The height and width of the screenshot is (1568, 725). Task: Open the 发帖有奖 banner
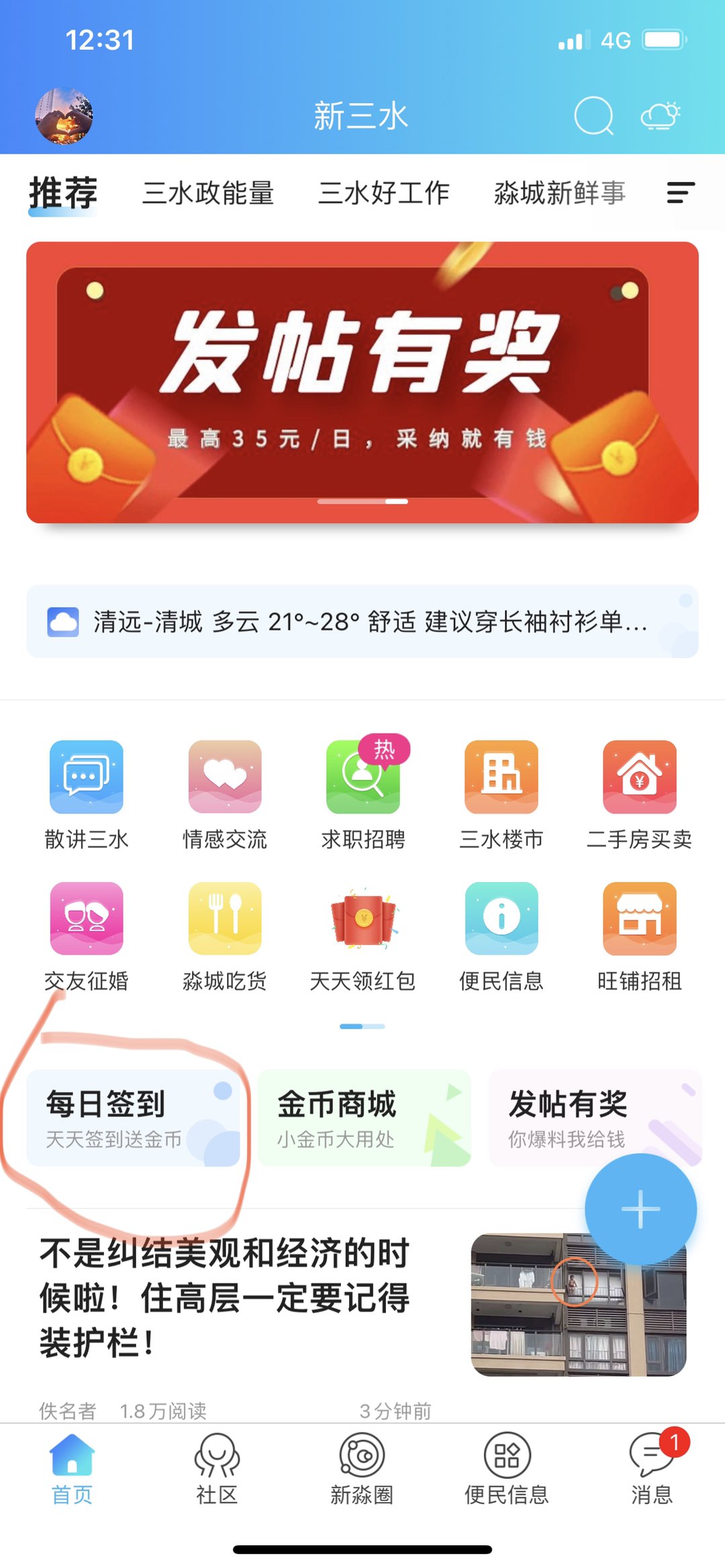pyautogui.click(x=362, y=382)
